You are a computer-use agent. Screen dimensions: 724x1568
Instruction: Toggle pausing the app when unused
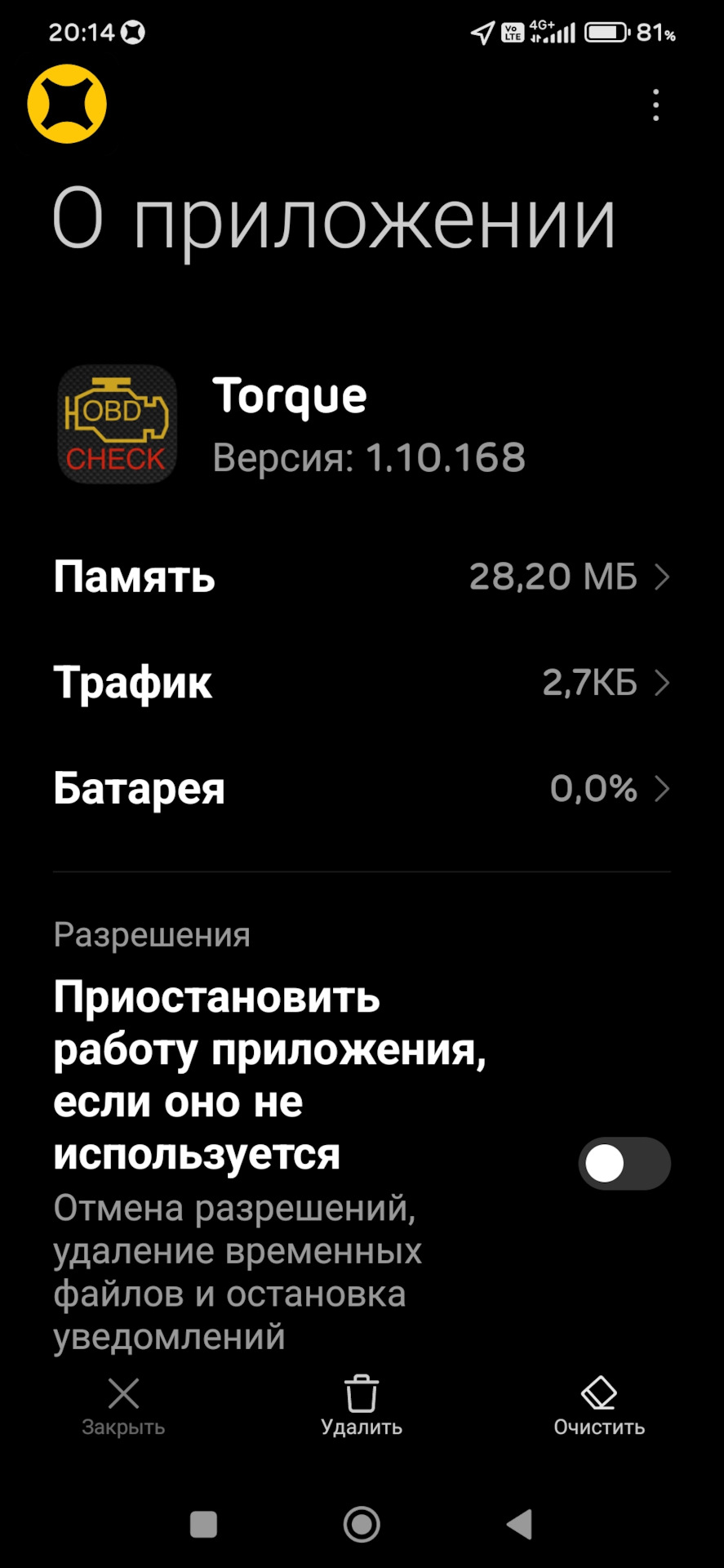[624, 1163]
